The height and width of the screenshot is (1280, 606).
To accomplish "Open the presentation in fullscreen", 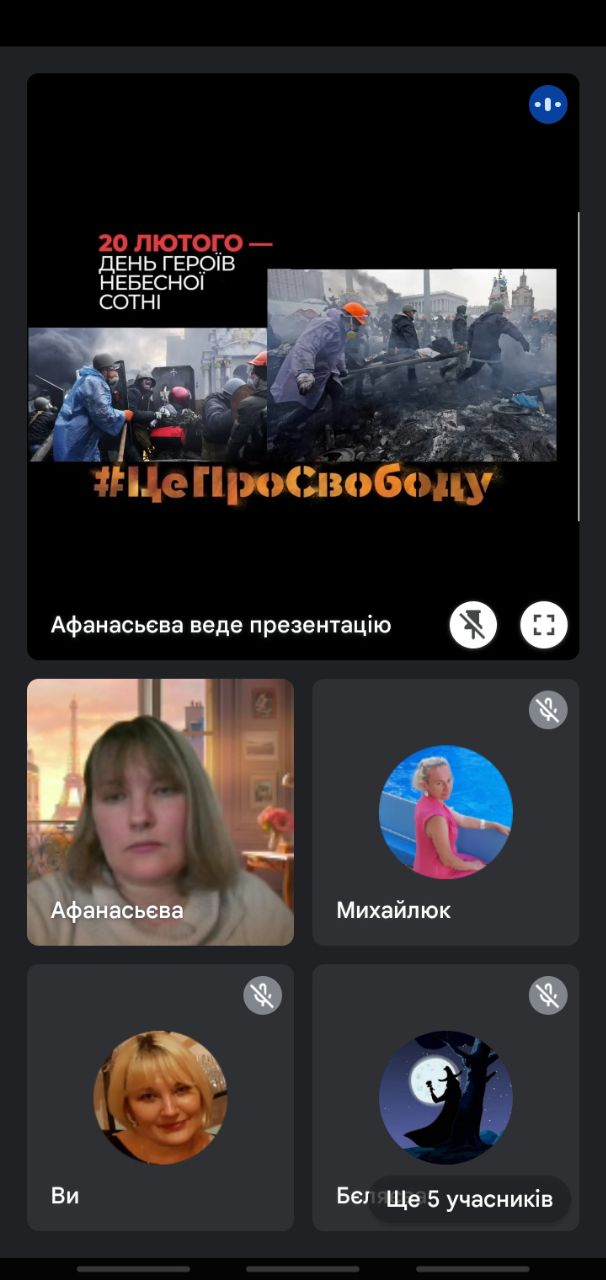I will [x=544, y=626].
